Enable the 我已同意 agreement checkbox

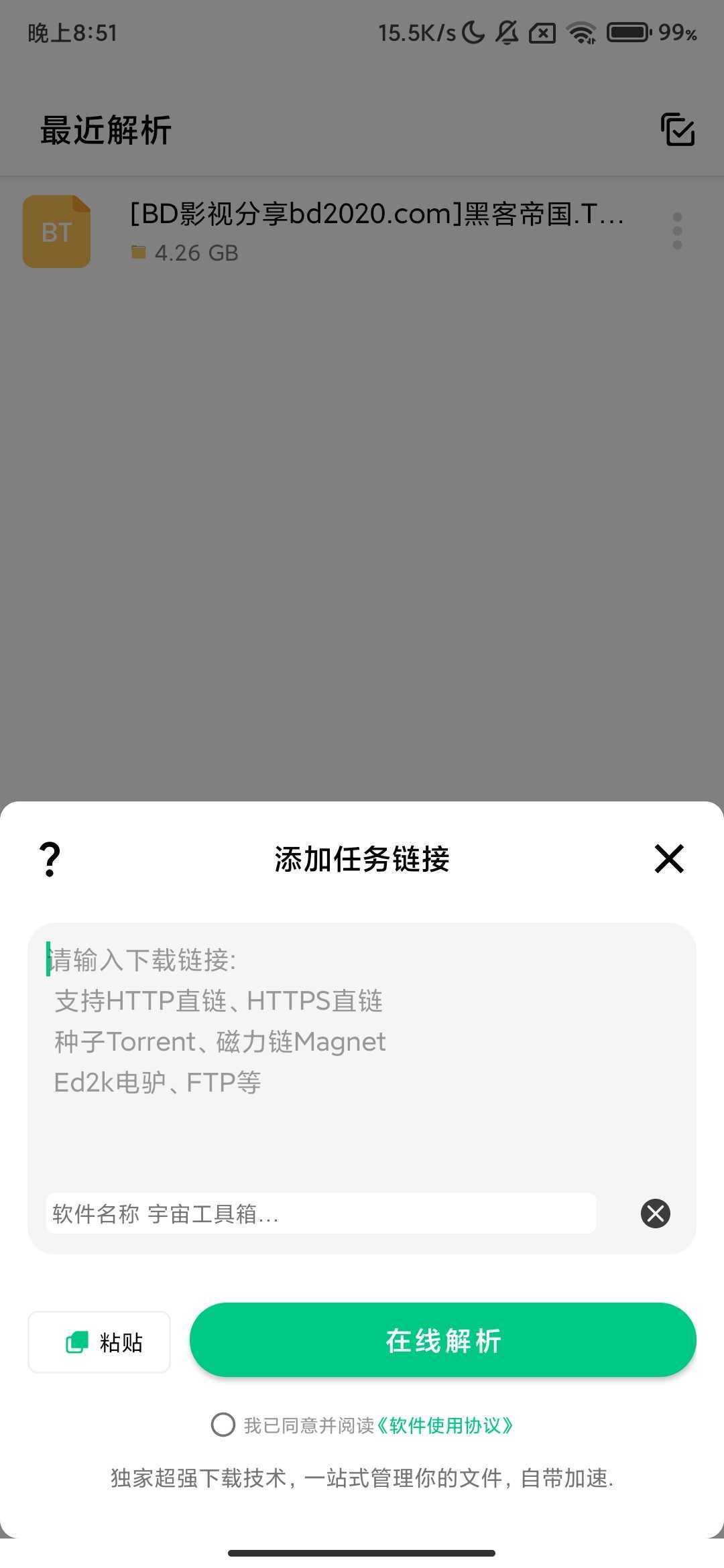pyautogui.click(x=223, y=1426)
